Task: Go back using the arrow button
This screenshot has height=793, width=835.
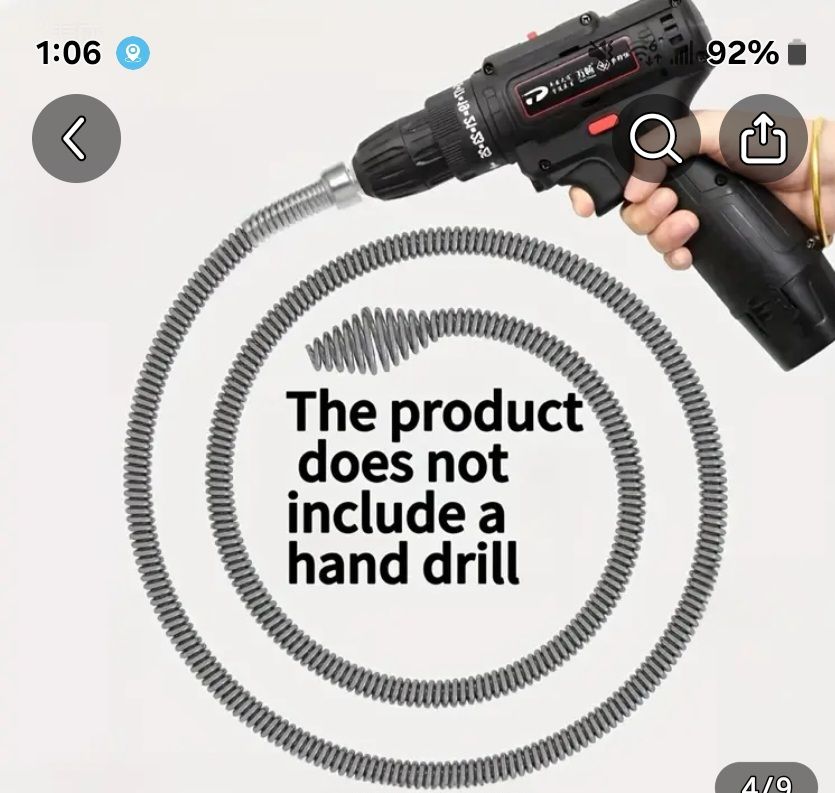Action: (76, 139)
